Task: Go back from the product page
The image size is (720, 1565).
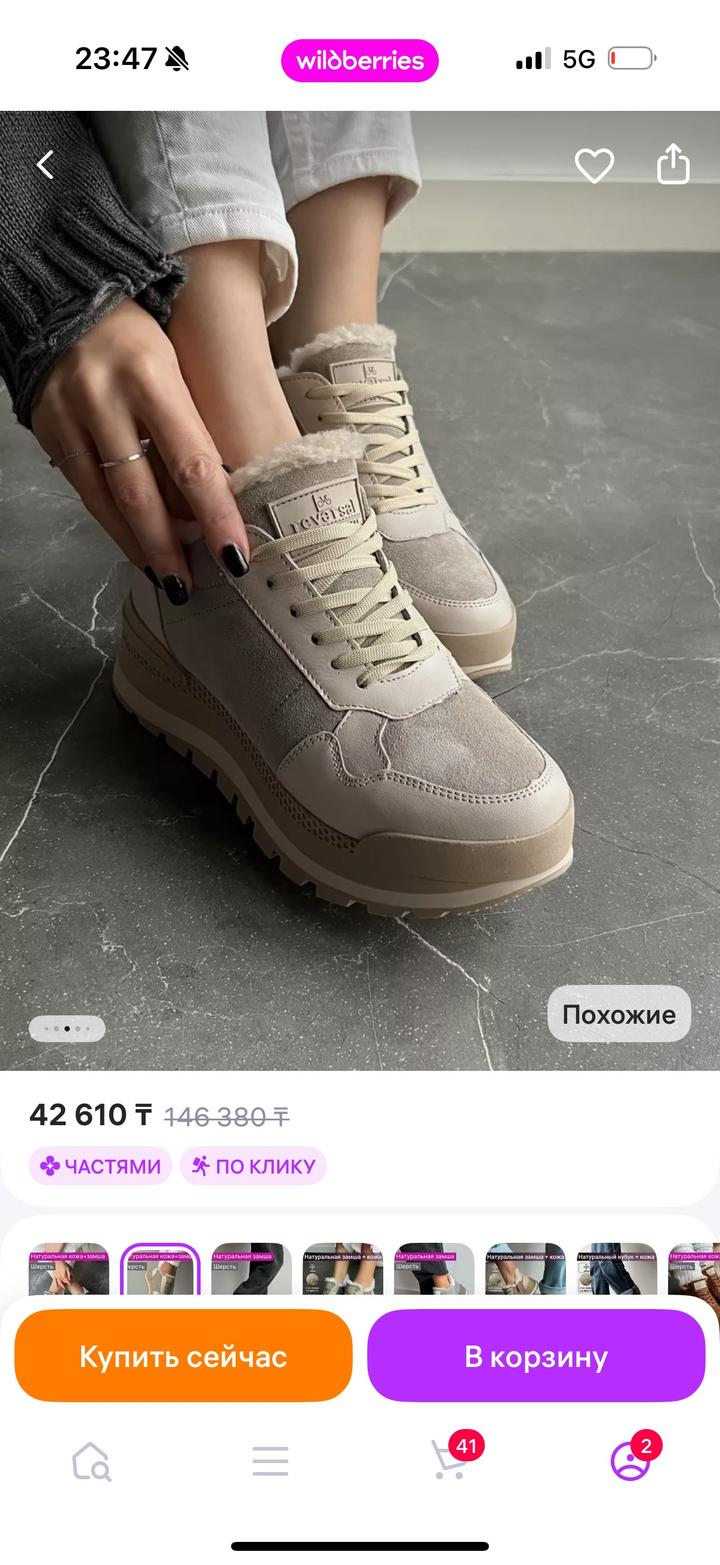Action: tap(45, 165)
